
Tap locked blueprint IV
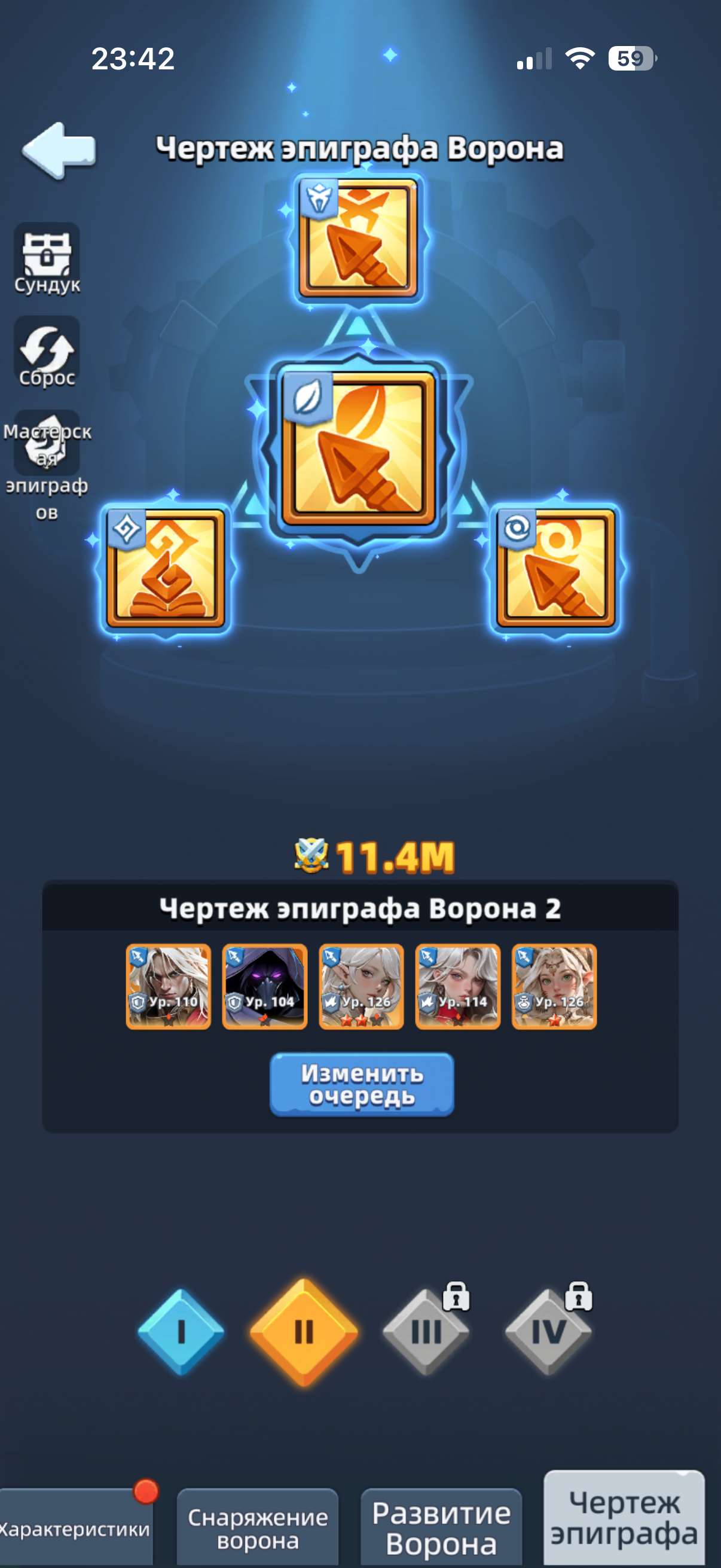tap(549, 1331)
